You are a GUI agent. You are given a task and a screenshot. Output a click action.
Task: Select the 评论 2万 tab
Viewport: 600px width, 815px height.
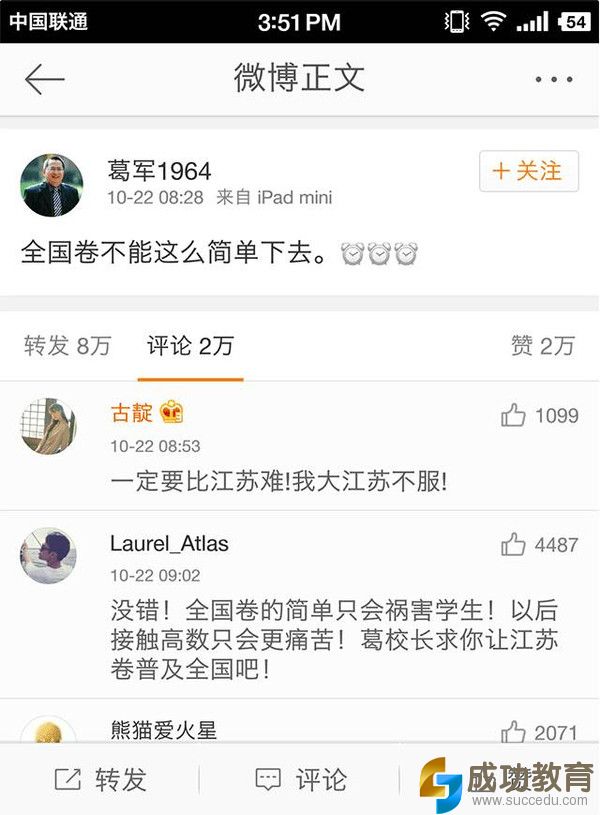[x=190, y=347]
